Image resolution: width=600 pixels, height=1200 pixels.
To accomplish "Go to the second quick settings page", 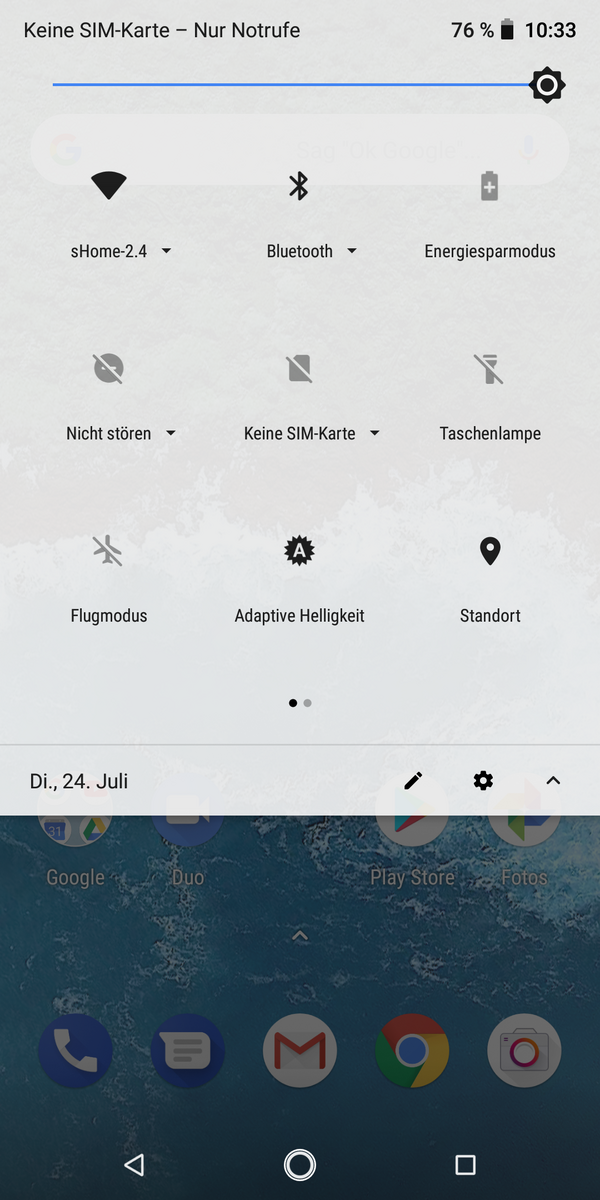I will pyautogui.click(x=308, y=703).
